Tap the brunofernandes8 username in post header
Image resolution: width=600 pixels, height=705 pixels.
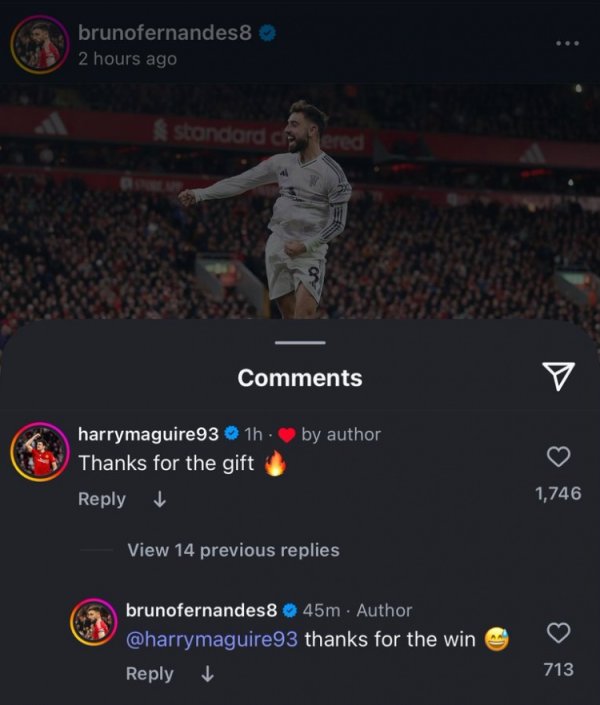point(164,33)
